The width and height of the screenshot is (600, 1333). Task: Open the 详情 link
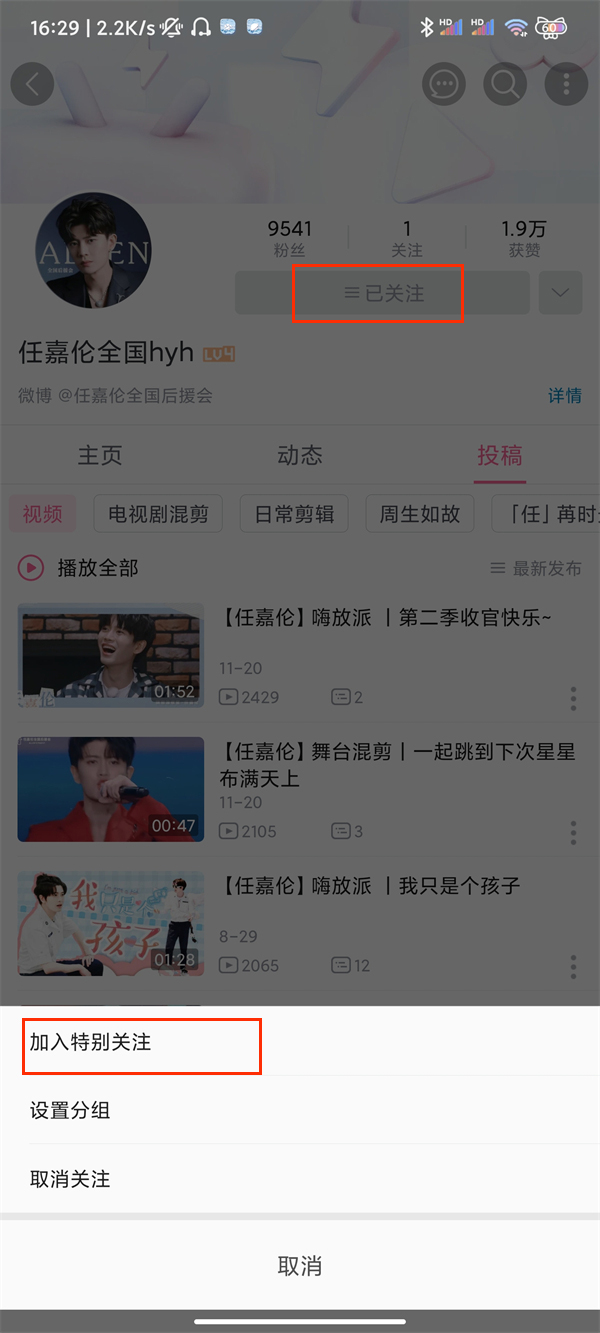pos(565,395)
